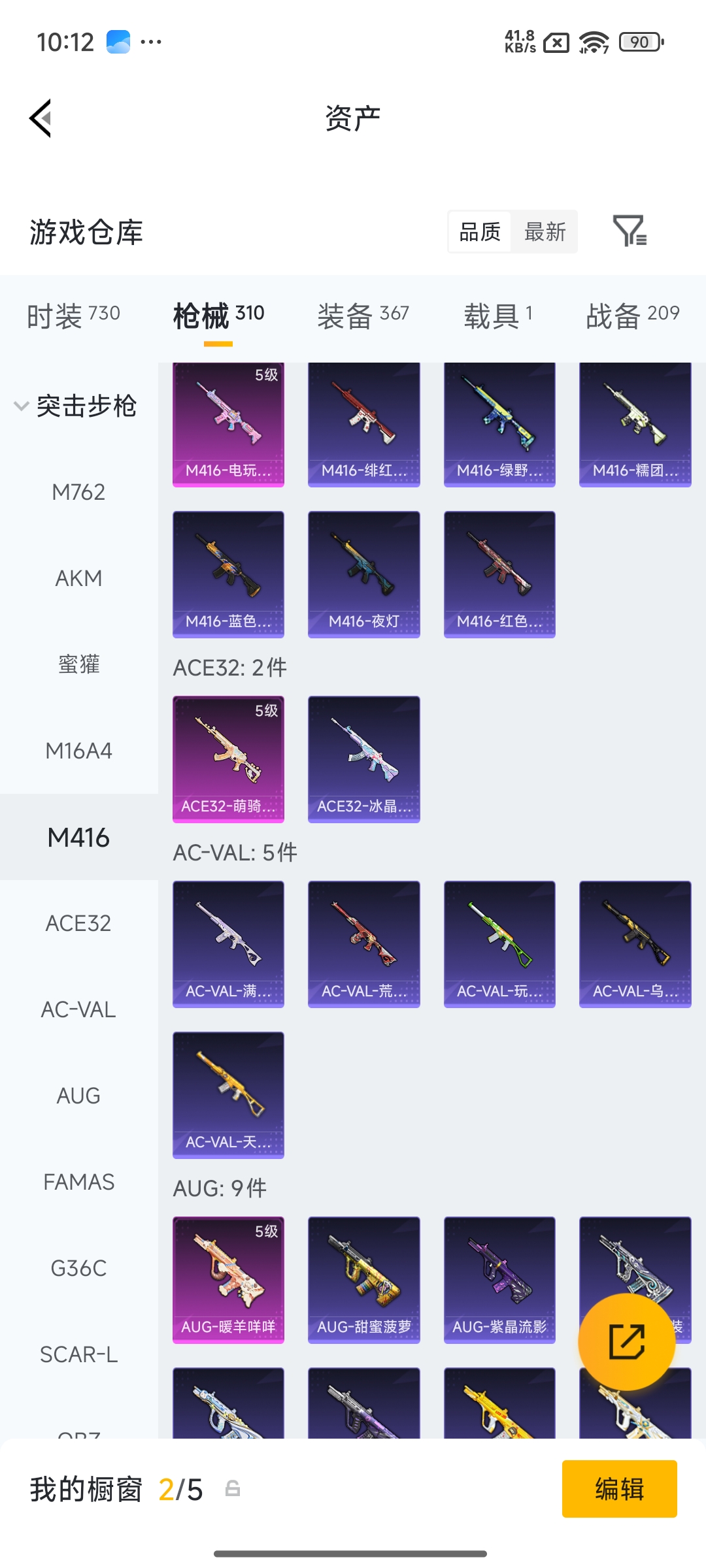Select AKM in the weapon list

[x=78, y=578]
